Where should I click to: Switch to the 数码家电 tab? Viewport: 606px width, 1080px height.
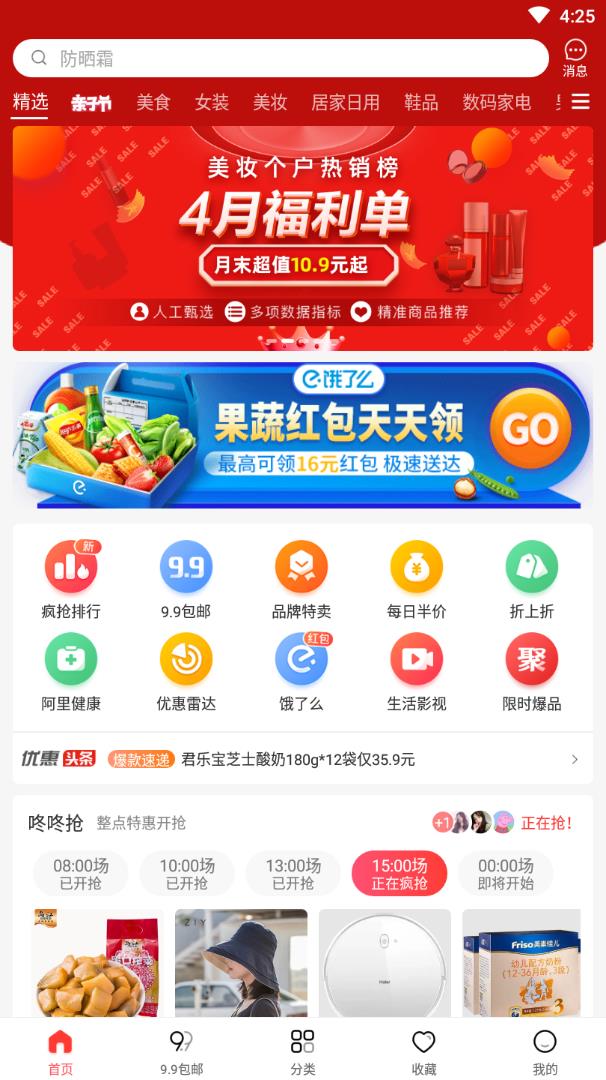[x=496, y=102]
